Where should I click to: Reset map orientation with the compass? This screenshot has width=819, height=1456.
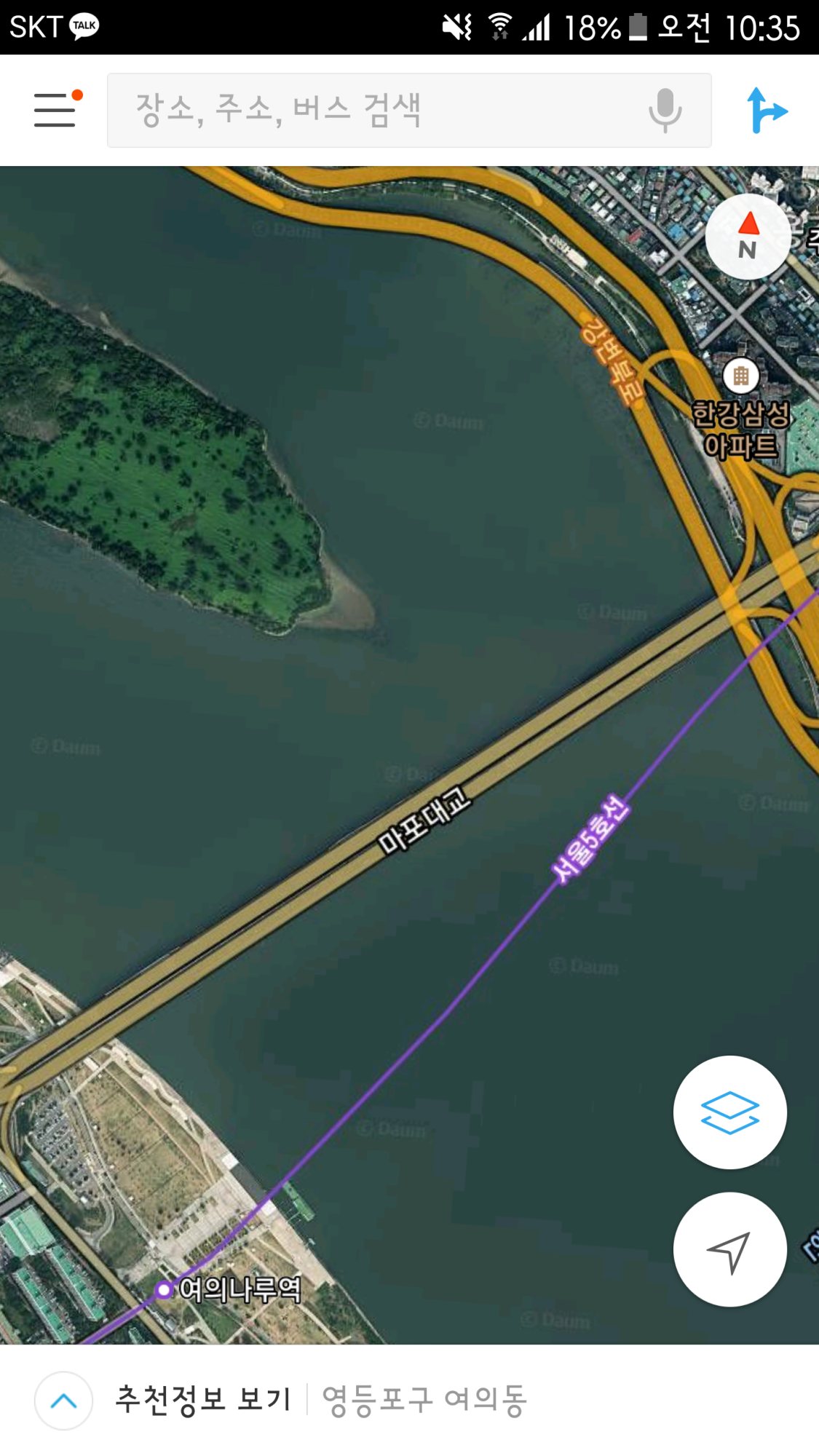click(x=748, y=237)
